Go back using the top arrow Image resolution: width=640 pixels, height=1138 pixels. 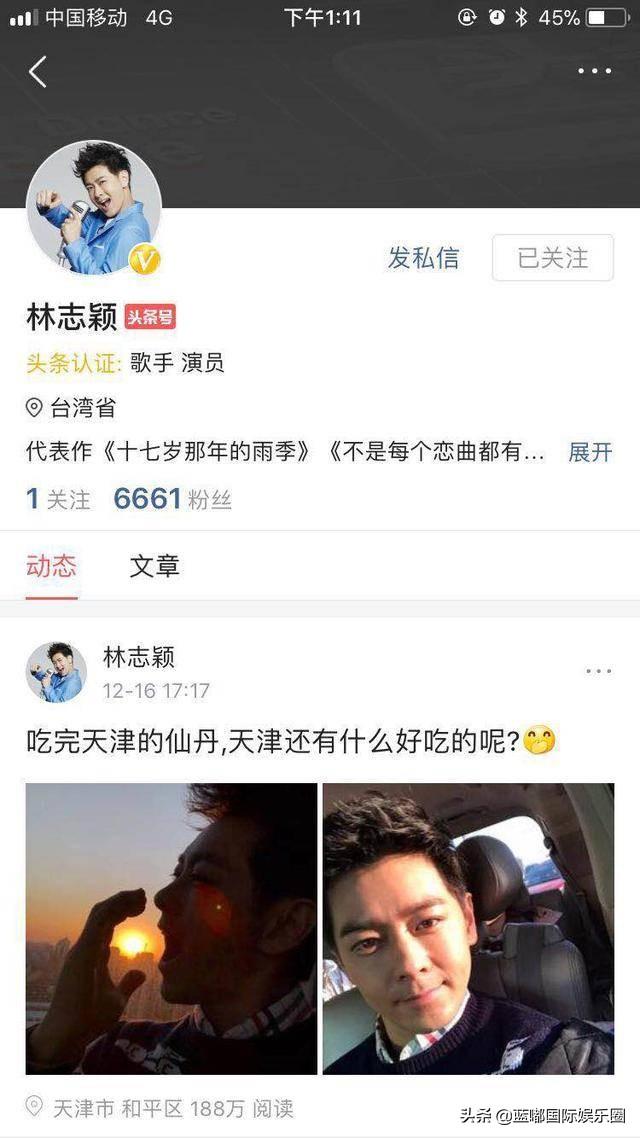[x=38, y=72]
